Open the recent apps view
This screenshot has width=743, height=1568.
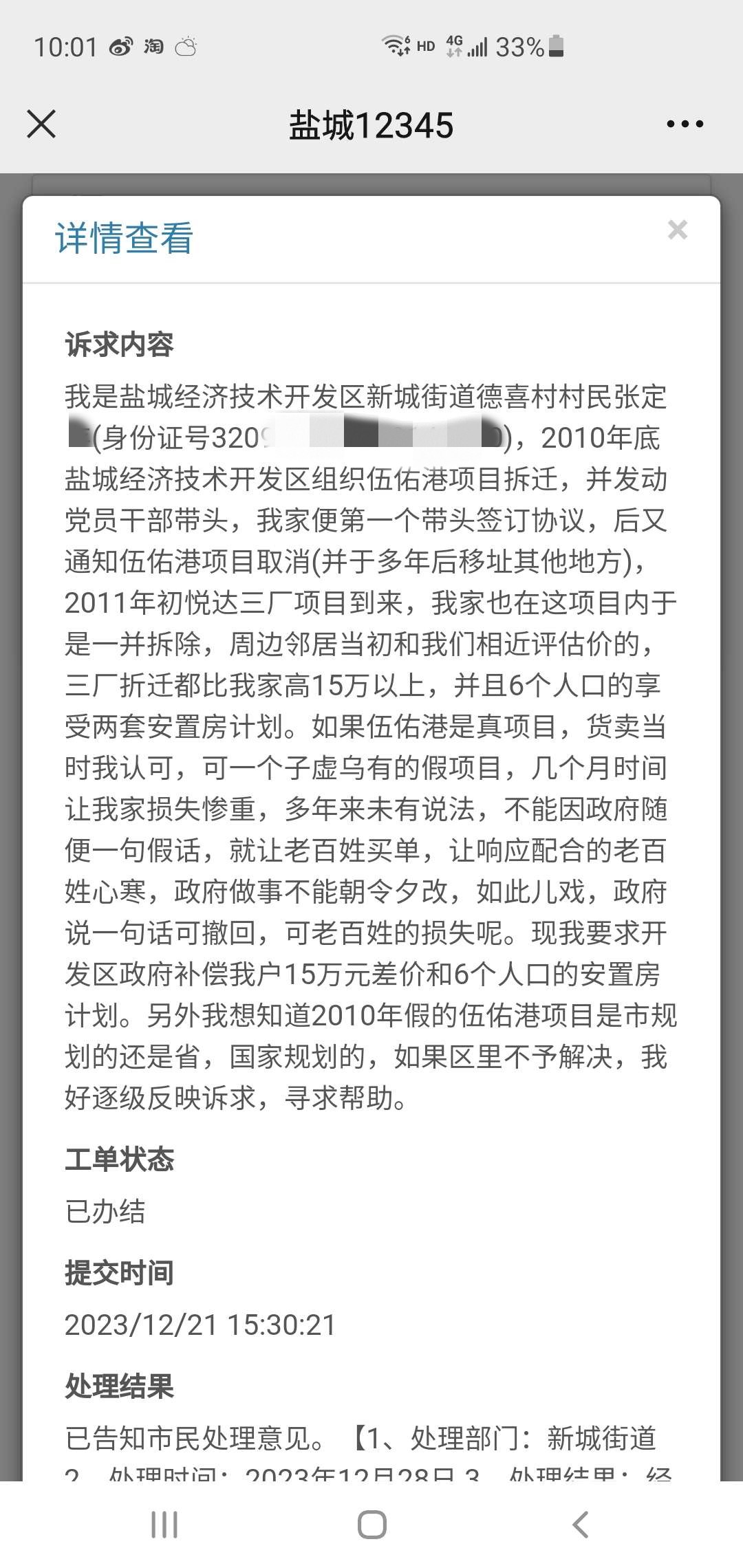pyautogui.click(x=164, y=1525)
